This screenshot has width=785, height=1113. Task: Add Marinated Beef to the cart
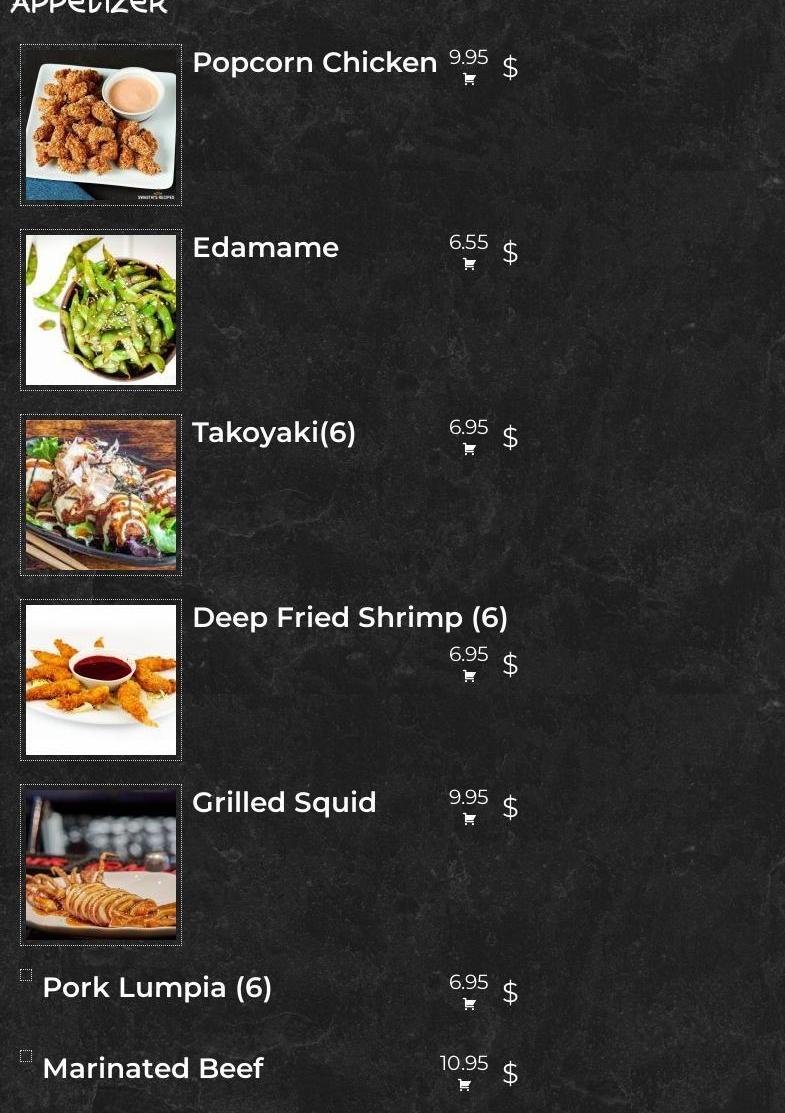464,1086
